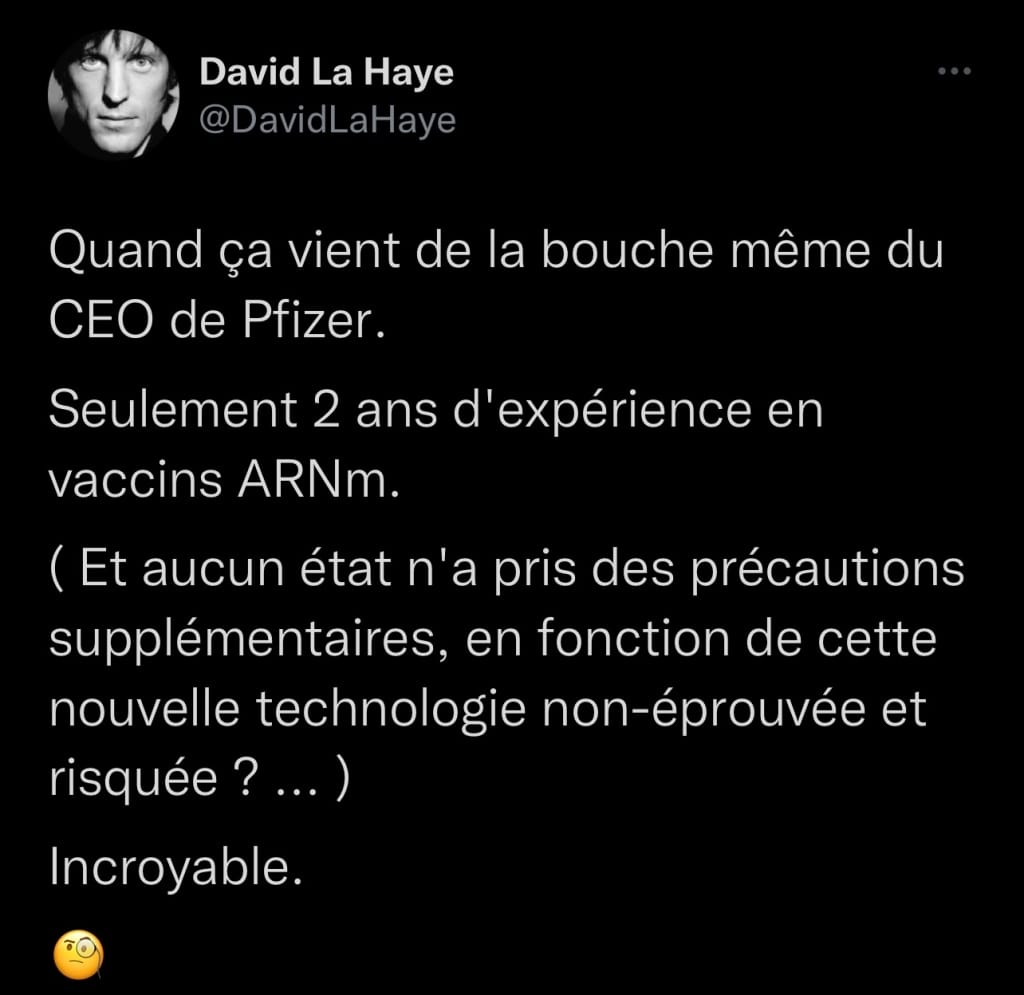The width and height of the screenshot is (1024, 995).
Task: Open David La Haye's profile picture
Action: coord(114,94)
